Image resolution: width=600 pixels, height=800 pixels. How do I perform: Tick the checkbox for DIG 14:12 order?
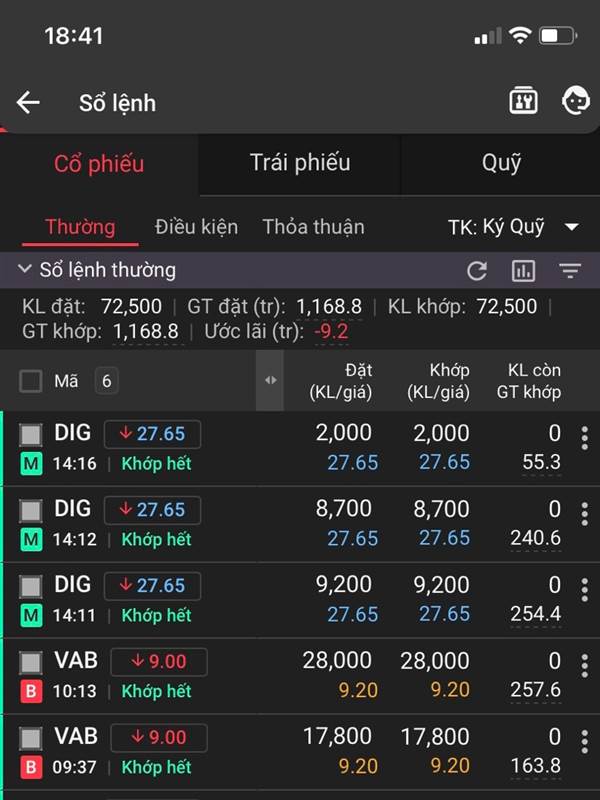[x=31, y=510]
